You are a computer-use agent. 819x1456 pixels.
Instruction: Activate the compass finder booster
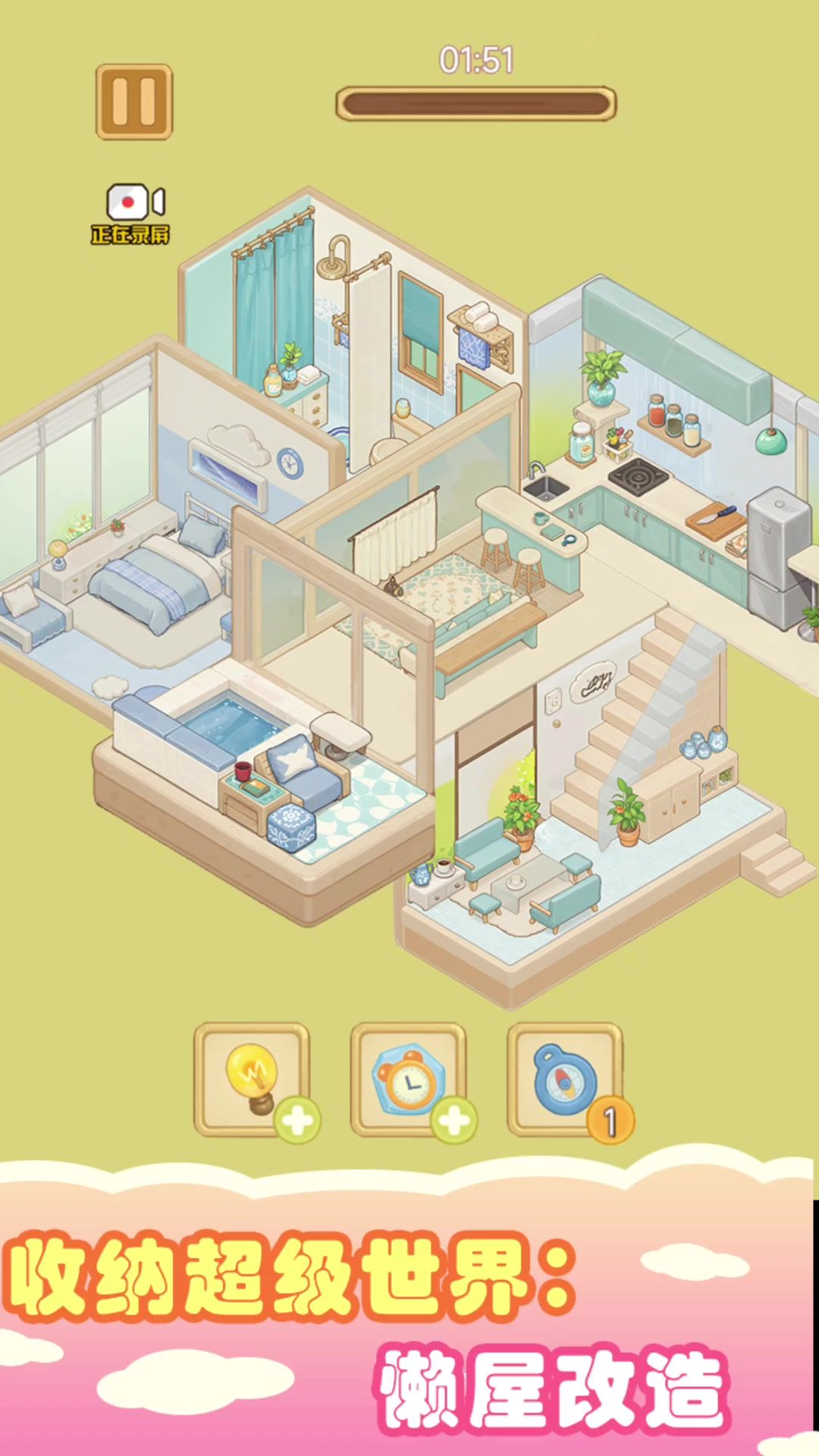coord(565,1078)
